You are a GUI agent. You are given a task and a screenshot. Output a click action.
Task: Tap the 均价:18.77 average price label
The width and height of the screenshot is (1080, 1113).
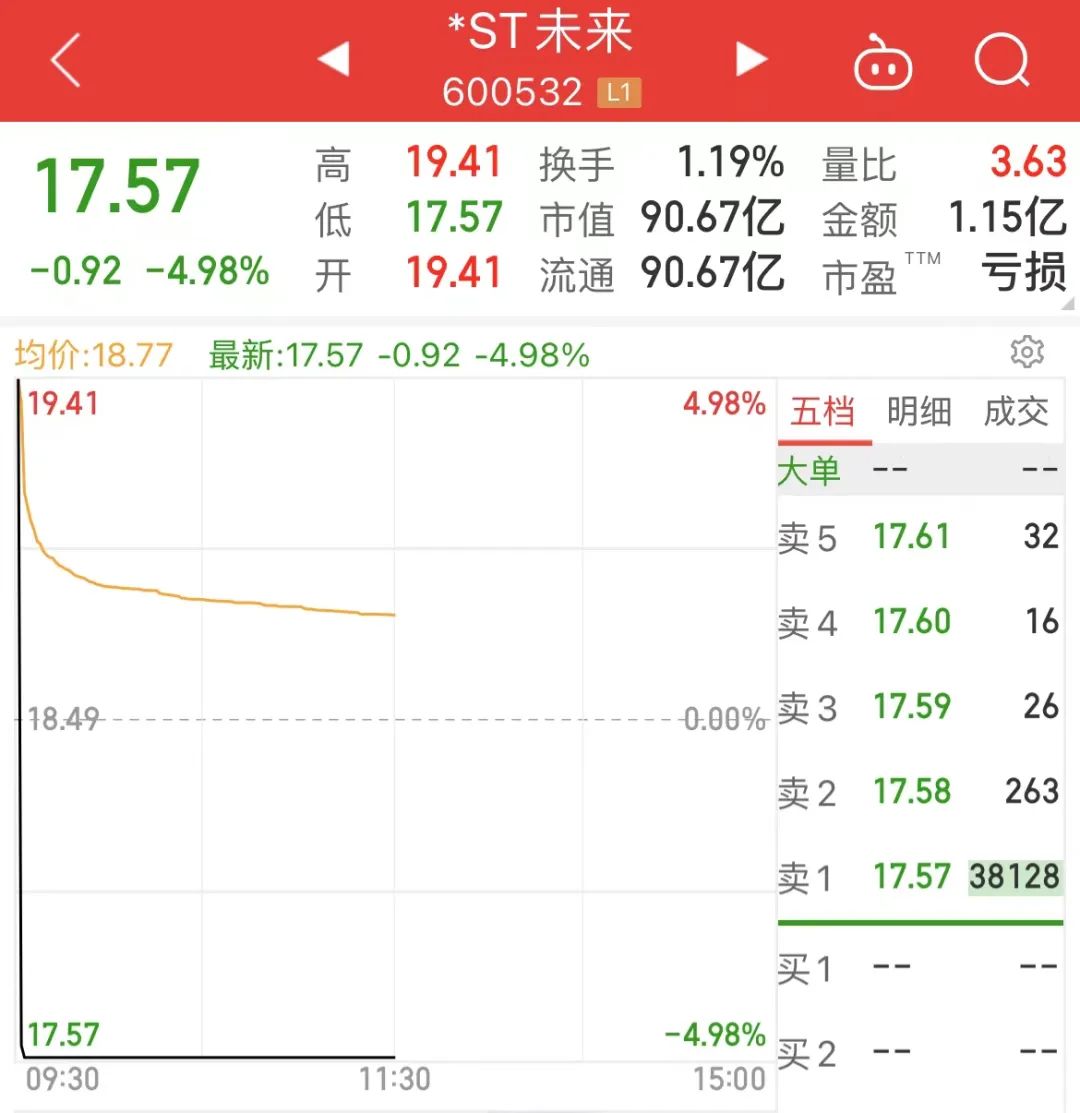(x=93, y=353)
